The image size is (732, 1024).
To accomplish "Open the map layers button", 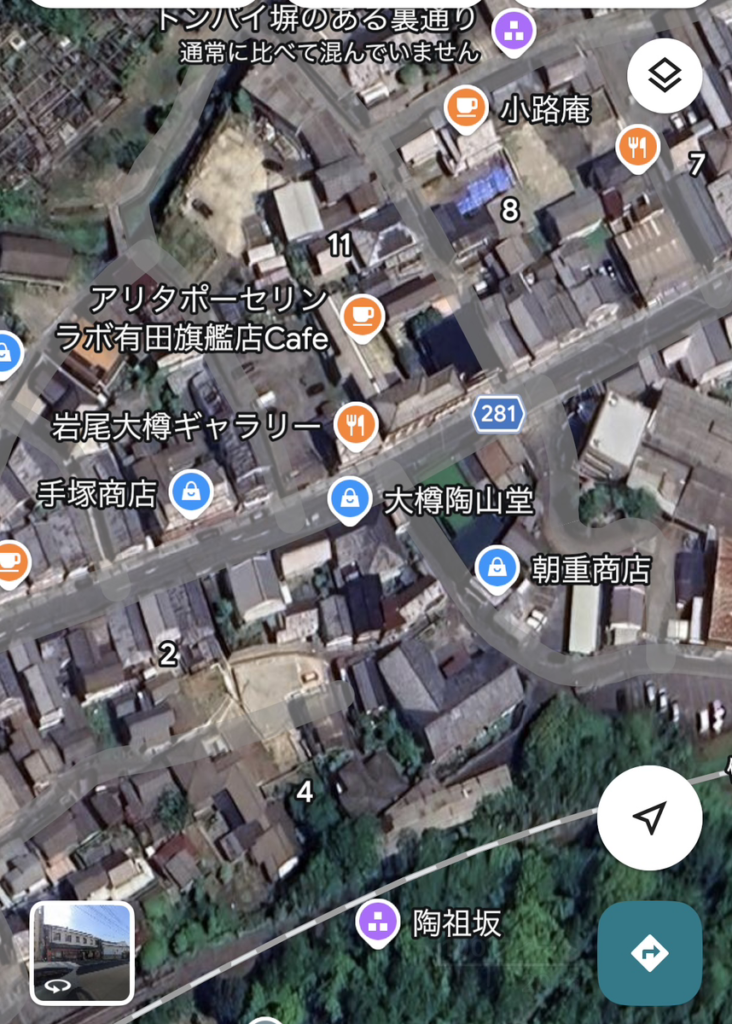I will pos(665,75).
